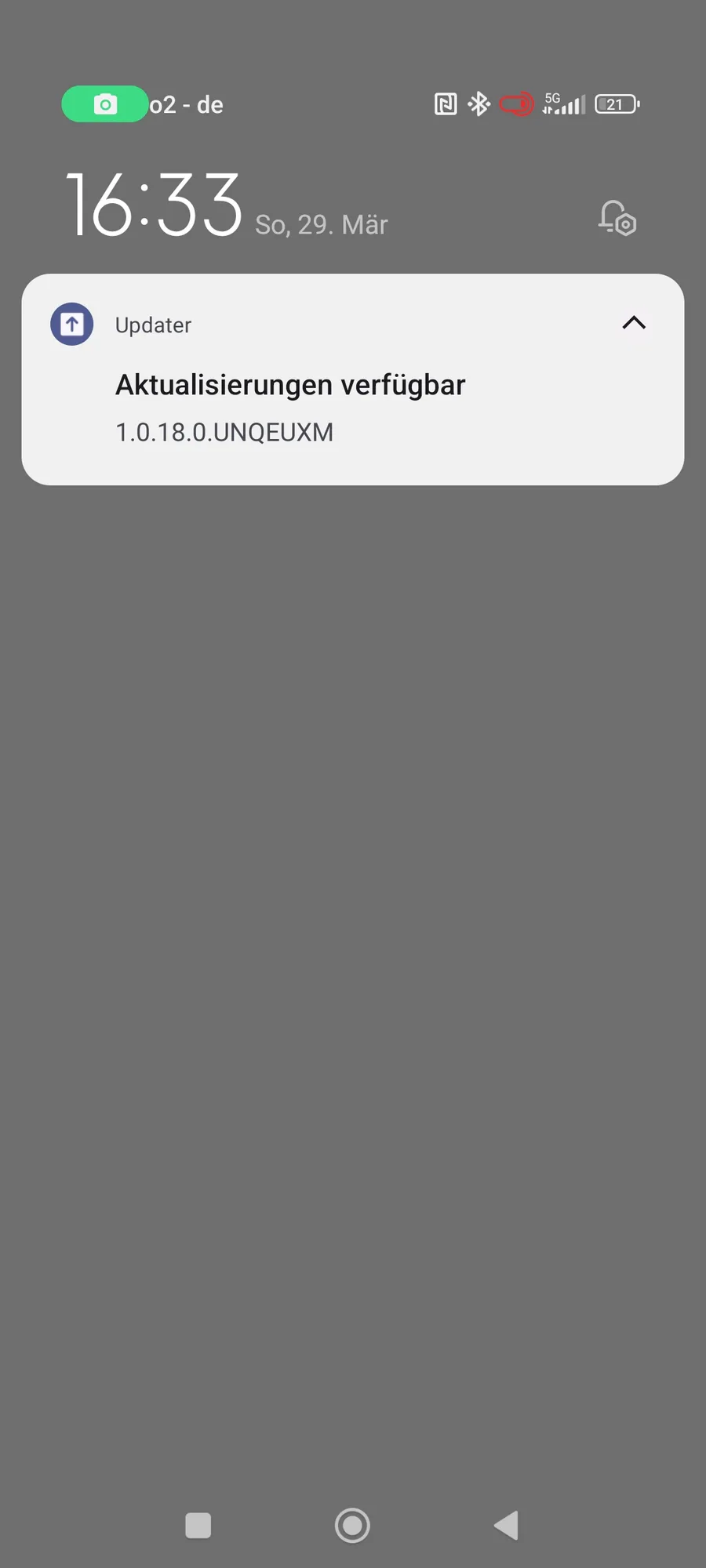This screenshot has width=706, height=1568.
Task: Collapse the Updater notification with the chevron
Action: pyautogui.click(x=634, y=323)
